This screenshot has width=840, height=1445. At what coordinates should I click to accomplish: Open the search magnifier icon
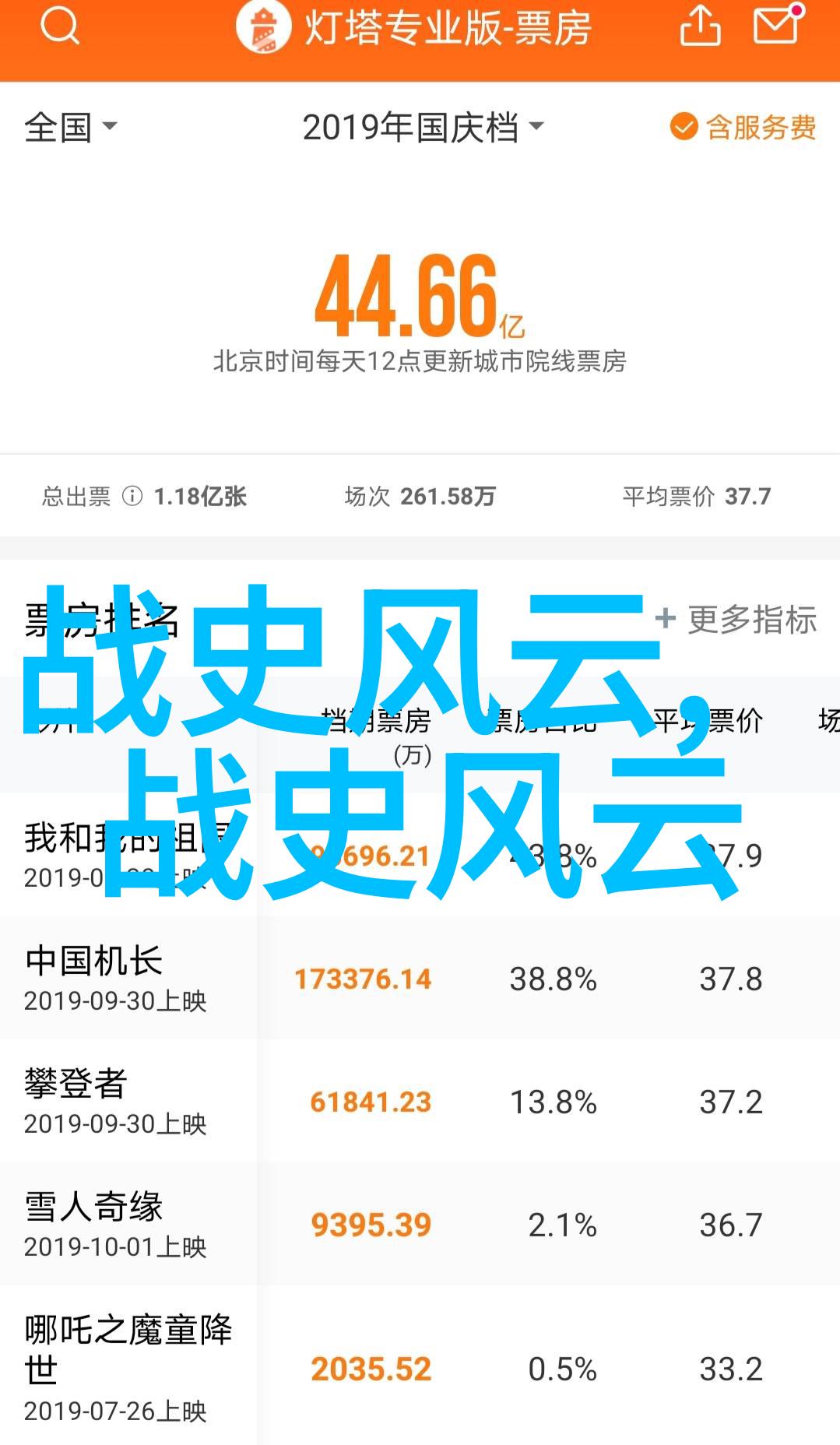[x=60, y=27]
